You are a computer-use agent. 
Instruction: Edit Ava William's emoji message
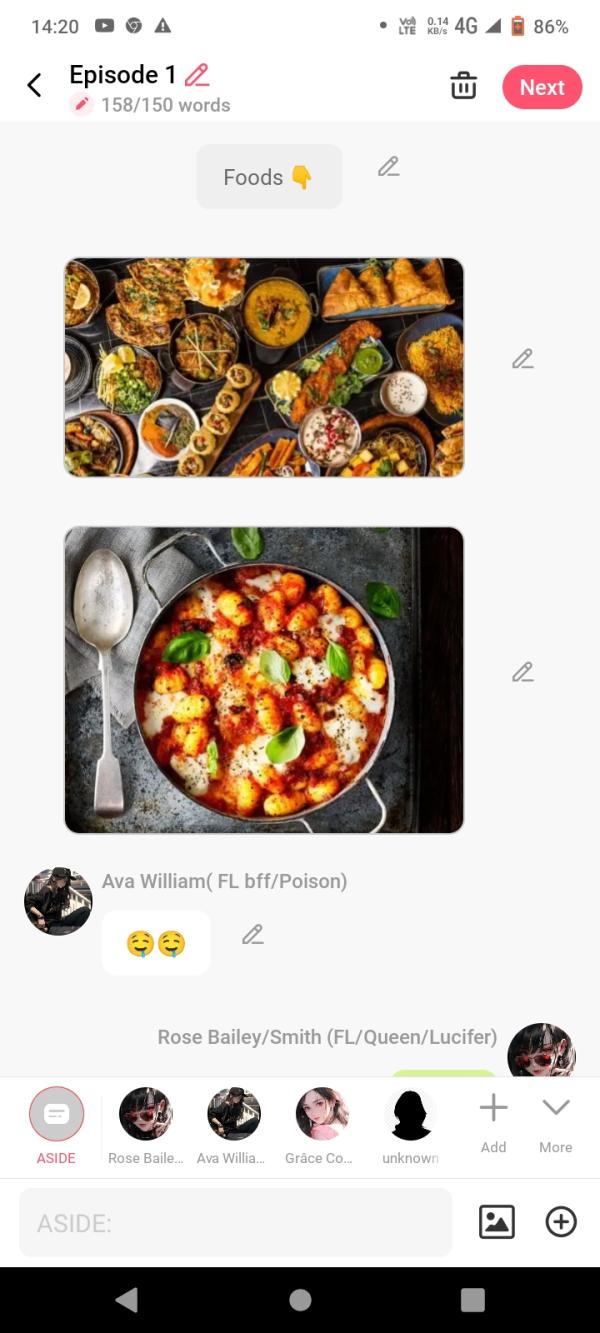pos(252,935)
